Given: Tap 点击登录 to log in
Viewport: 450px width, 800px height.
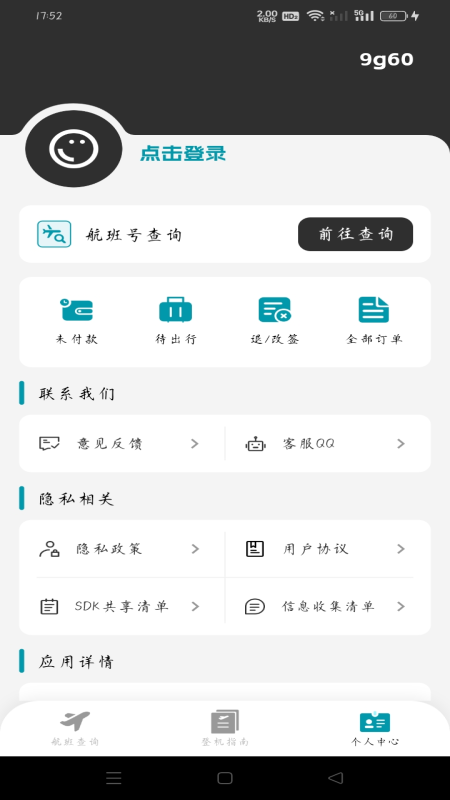Looking at the screenshot, I should tap(183, 153).
